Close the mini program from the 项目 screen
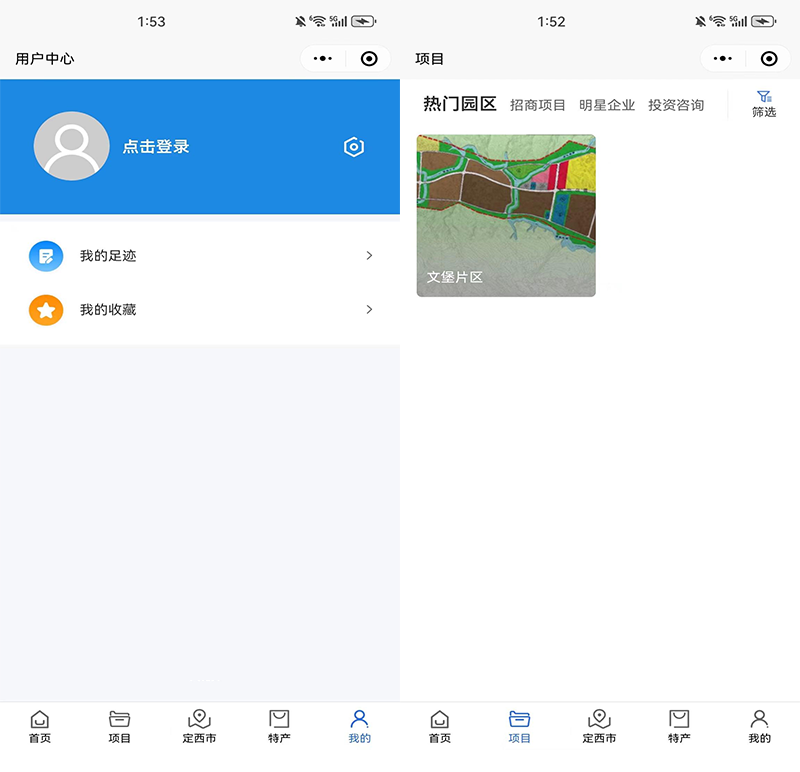This screenshot has height=772, width=800. point(769,59)
